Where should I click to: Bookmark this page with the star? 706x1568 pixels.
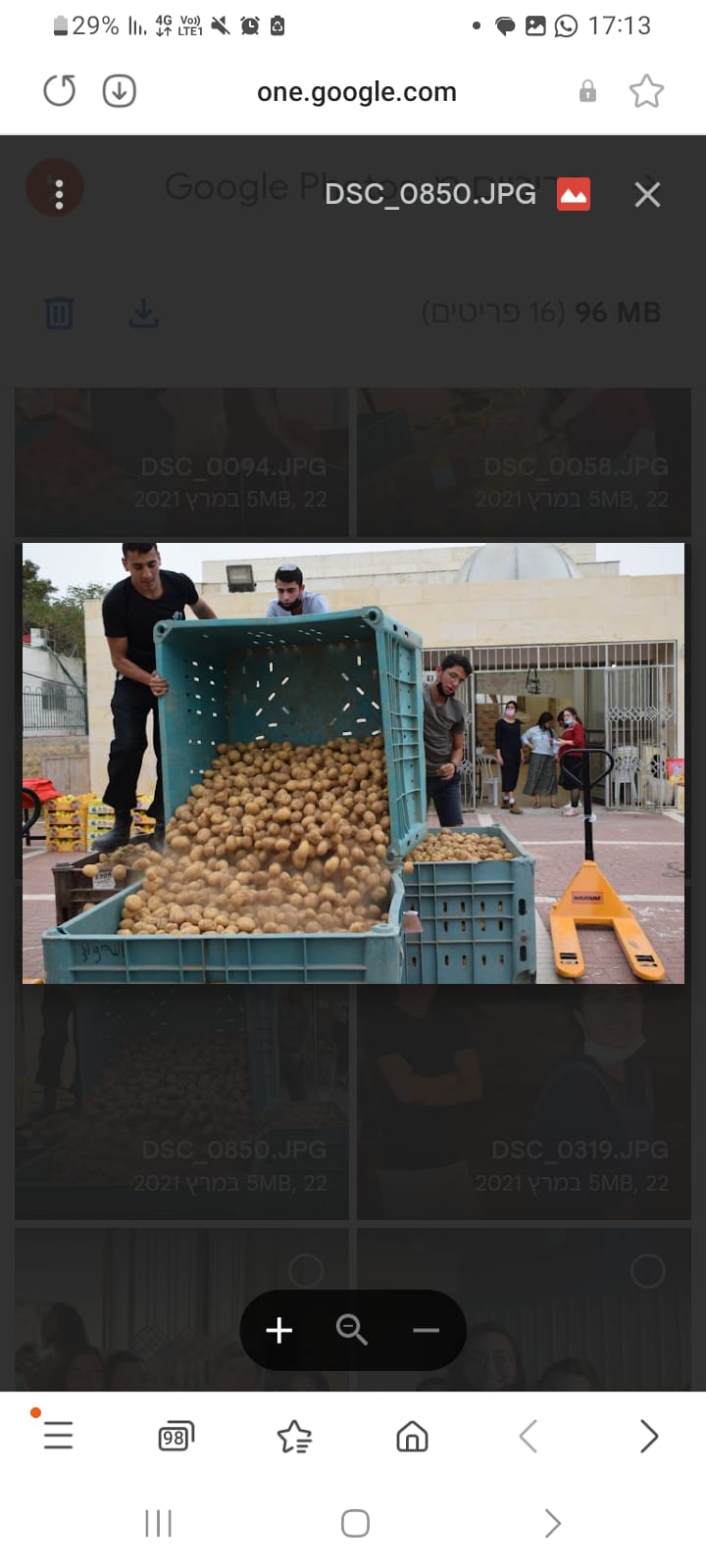[x=646, y=92]
